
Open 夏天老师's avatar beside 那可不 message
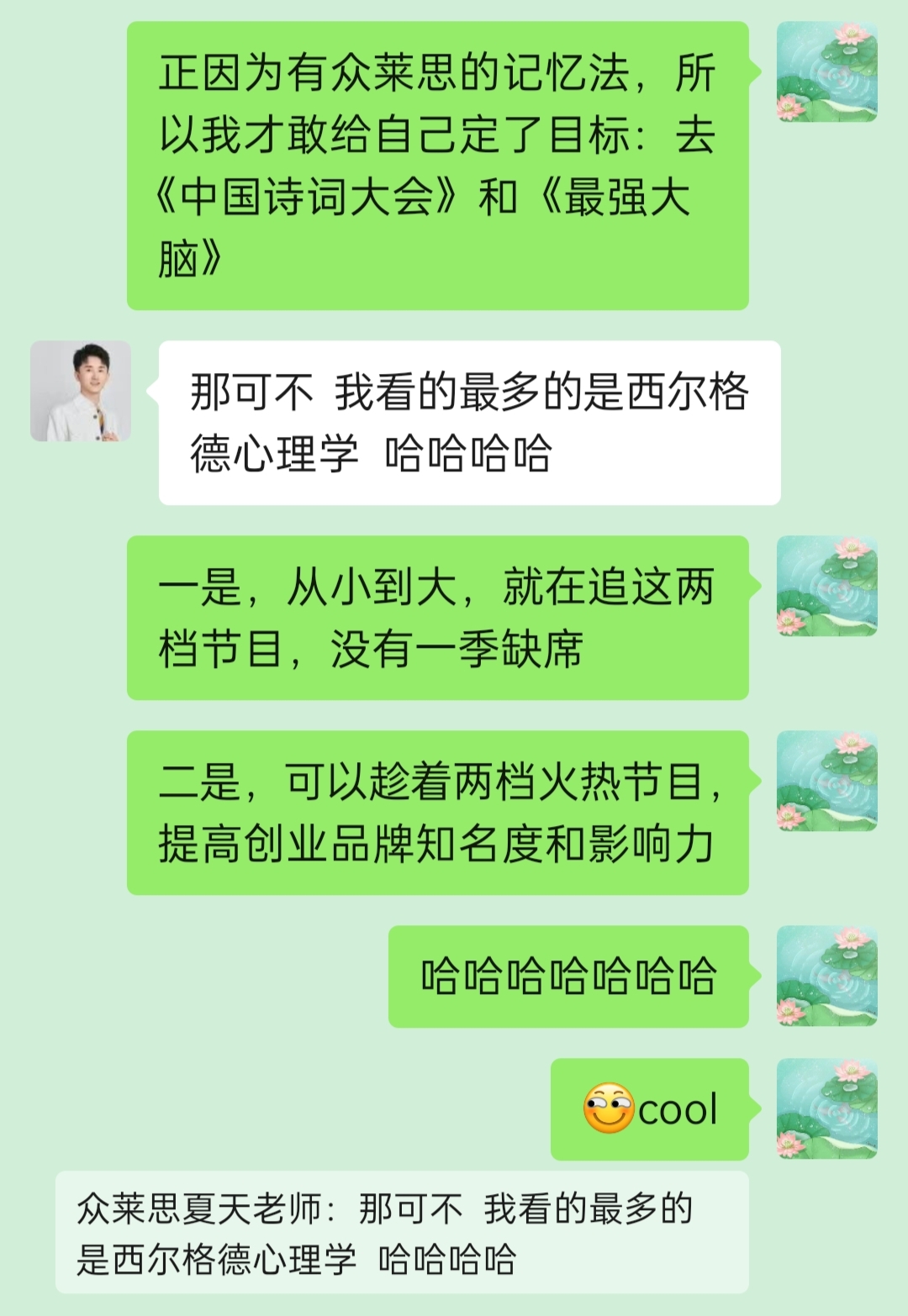pyautogui.click(x=81, y=391)
